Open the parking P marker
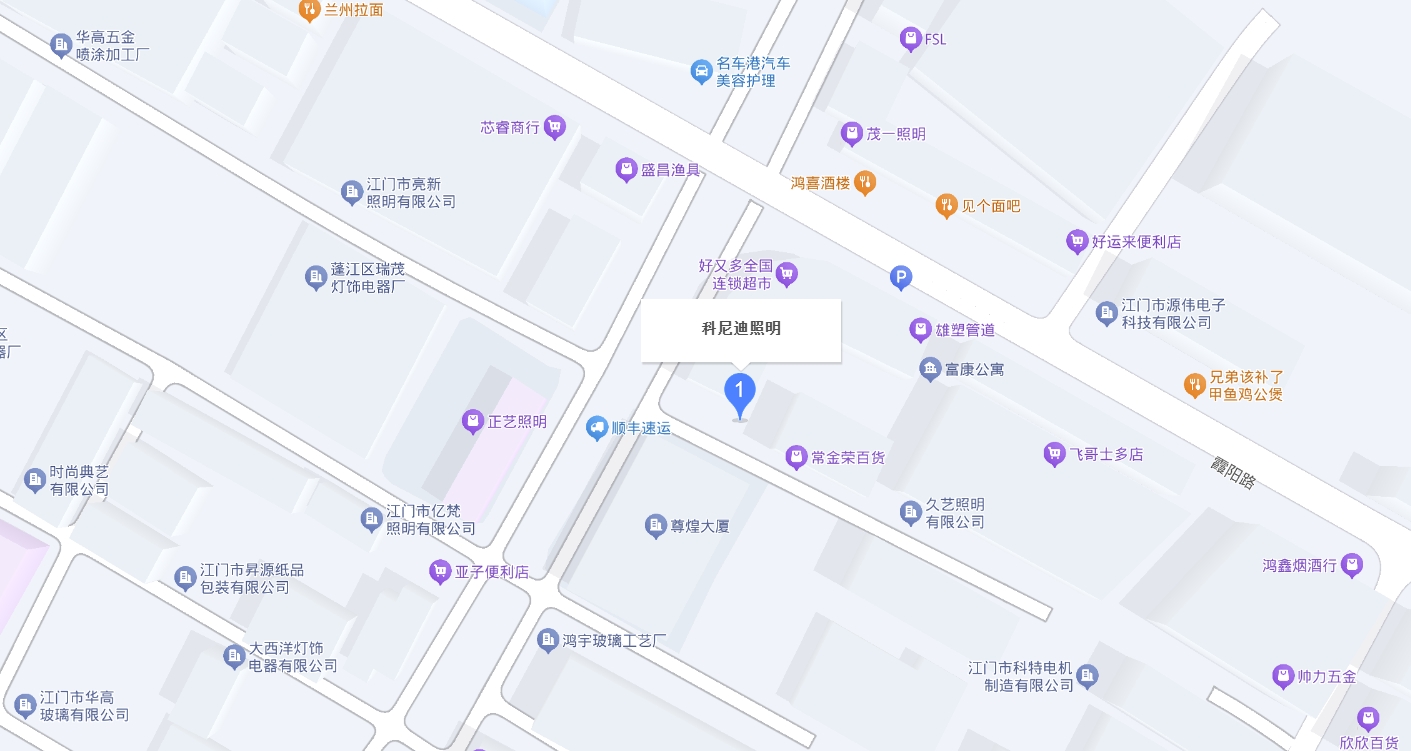 click(x=901, y=278)
